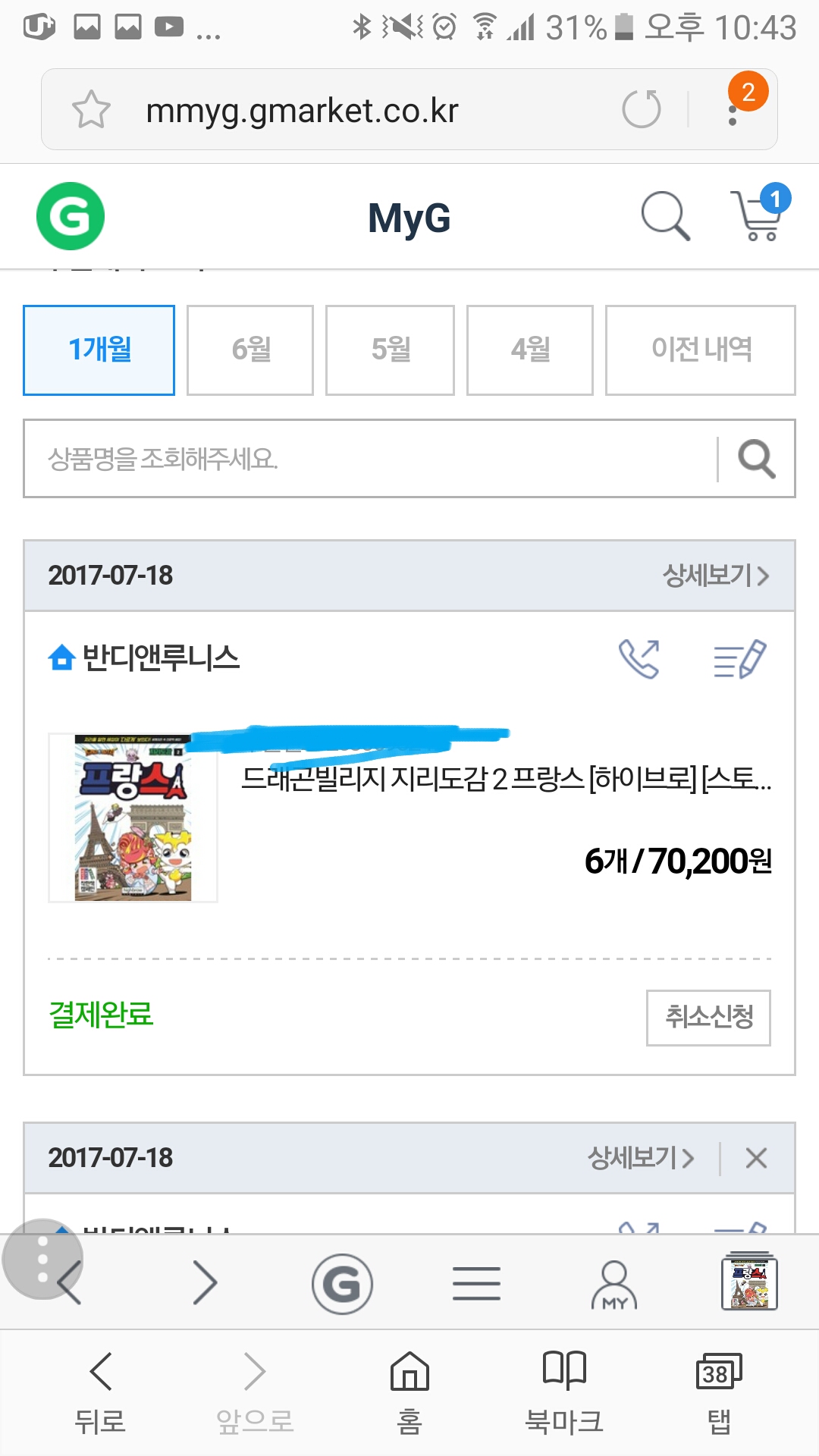Open the 프랑스 book product thumbnail

click(x=133, y=817)
